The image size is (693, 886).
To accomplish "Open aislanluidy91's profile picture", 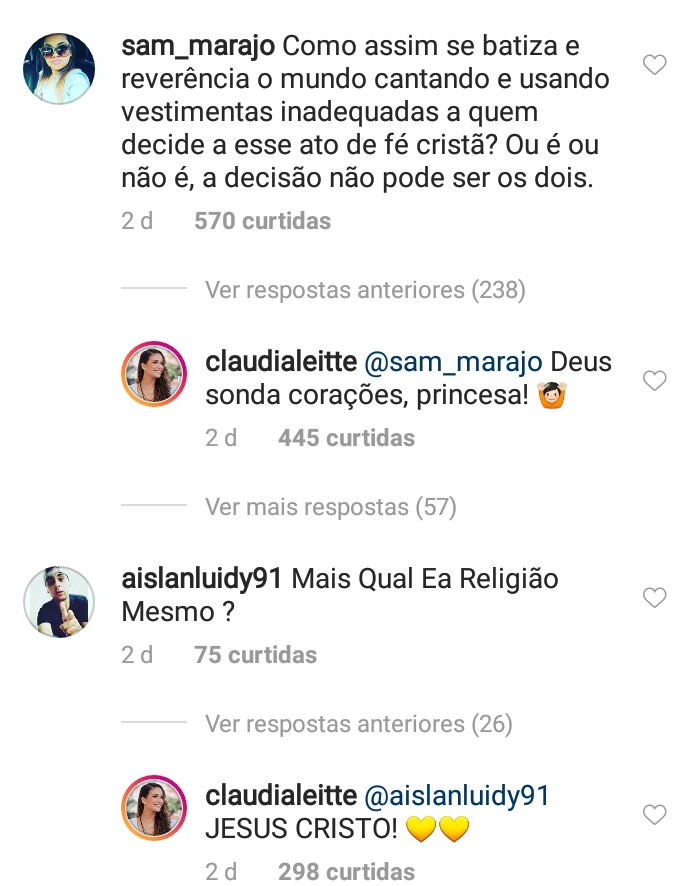I will pyautogui.click(x=58, y=601).
